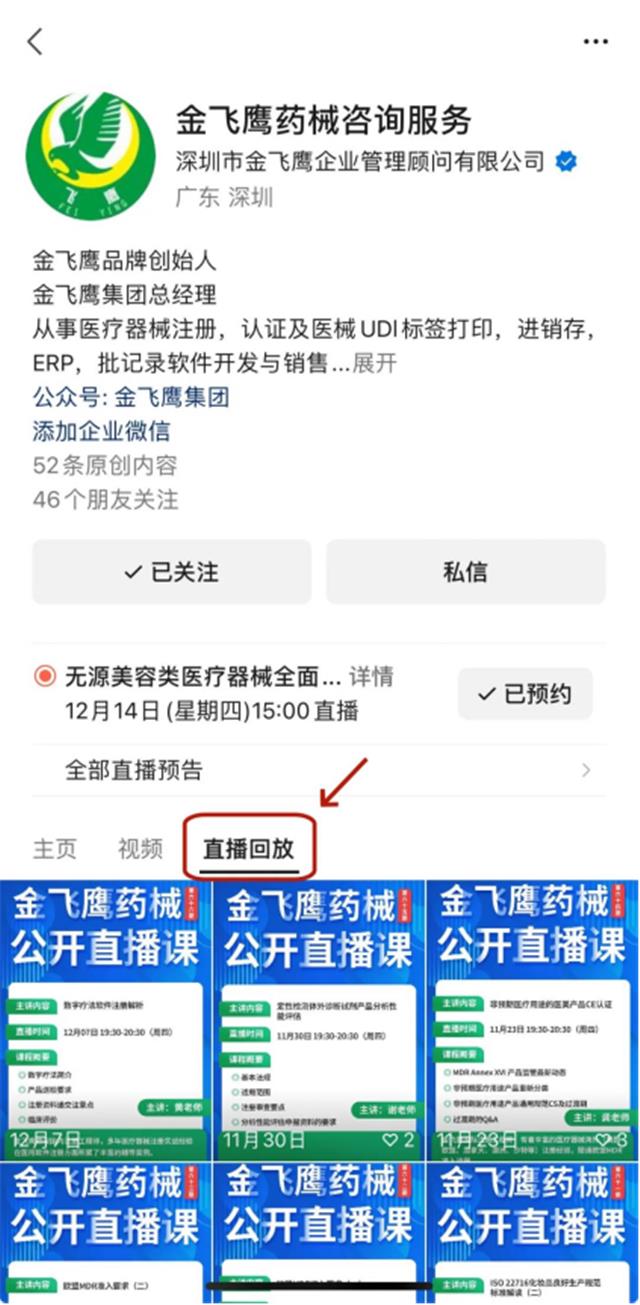Viewport: 640px width, 1305px height.
Task: Open the 12月7日 livestream replay
Action: [x=105, y=1020]
